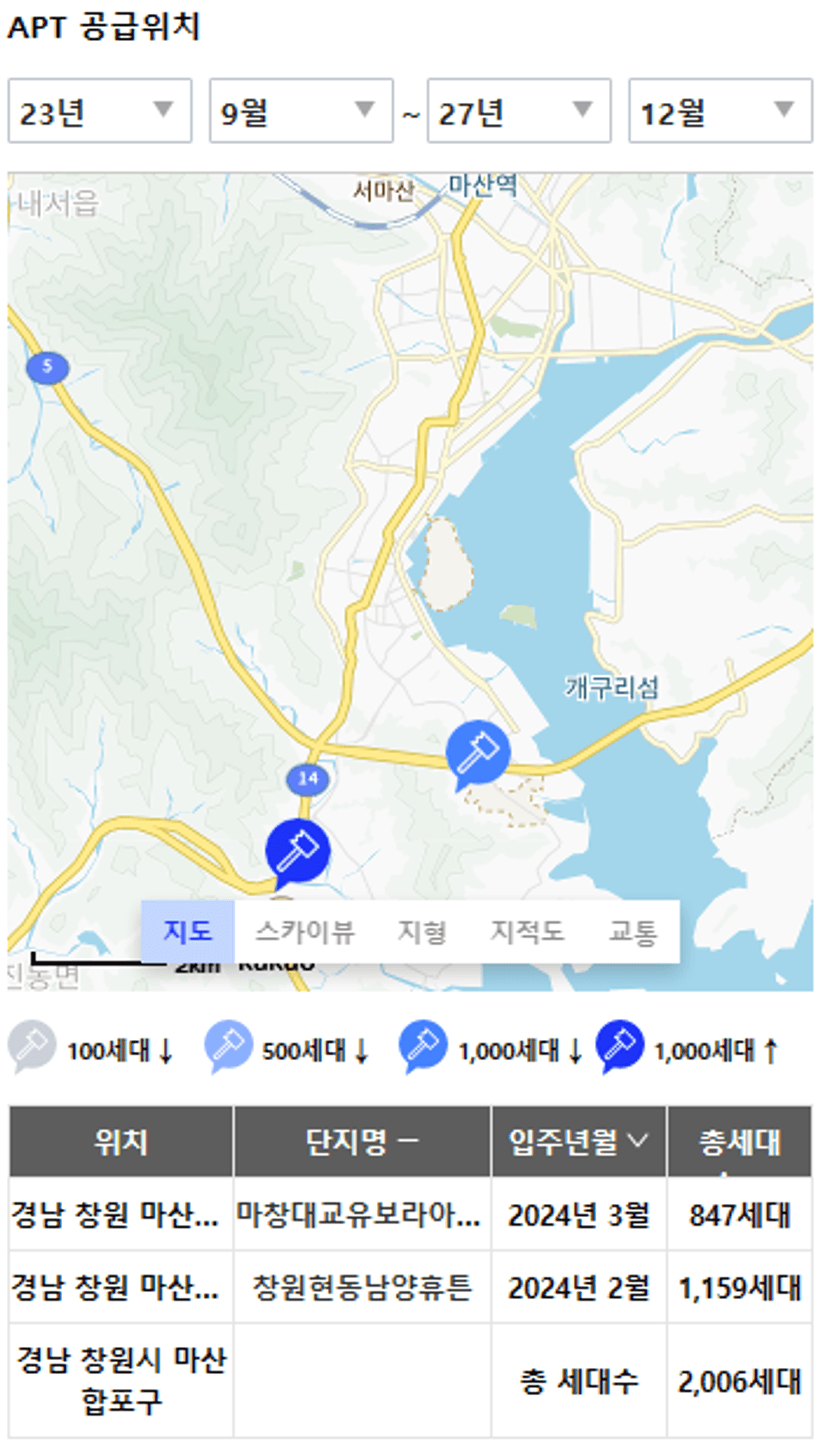Open the start year dropdown showing 23년
827x1450 pixels.
[x=100, y=111]
